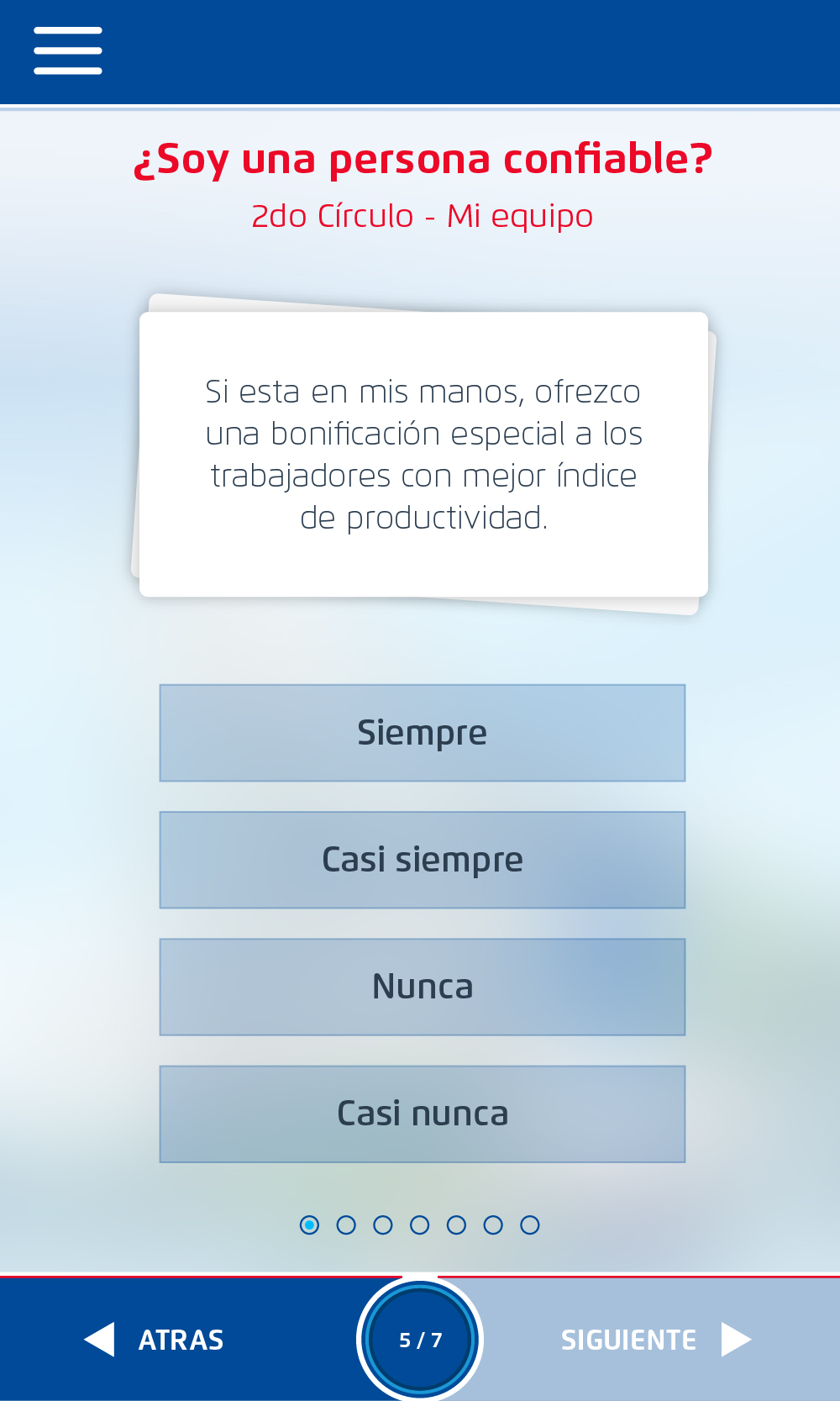Screen dimensions: 840x1401
Task: Choose Casi siempre as the answer
Action: (423, 860)
